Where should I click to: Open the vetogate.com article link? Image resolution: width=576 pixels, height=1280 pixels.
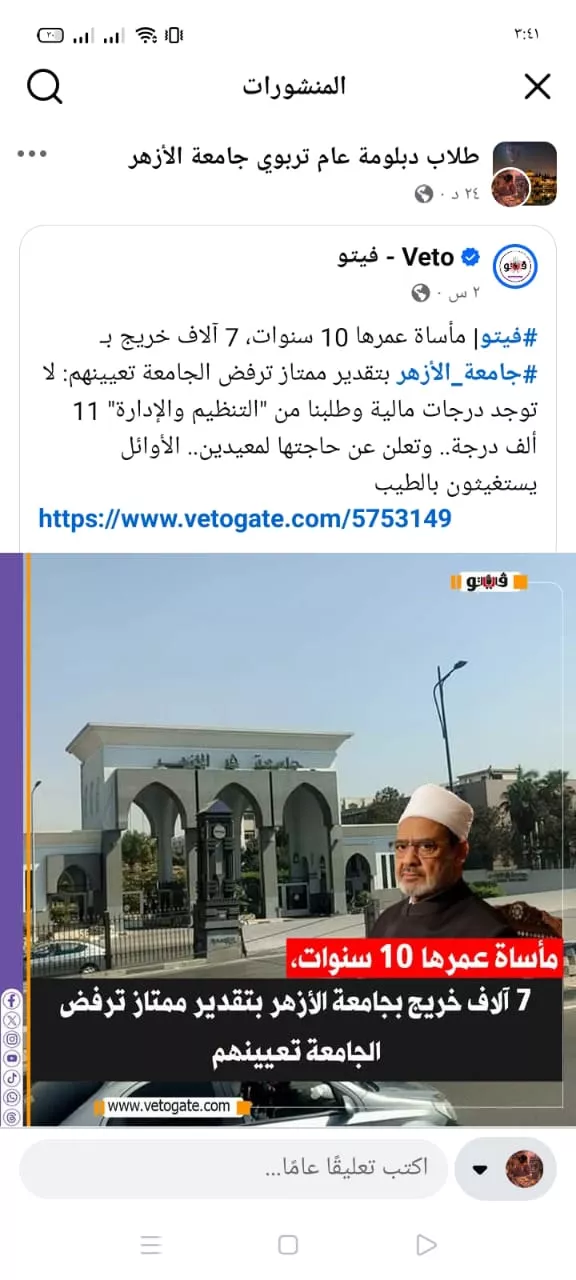click(x=245, y=519)
